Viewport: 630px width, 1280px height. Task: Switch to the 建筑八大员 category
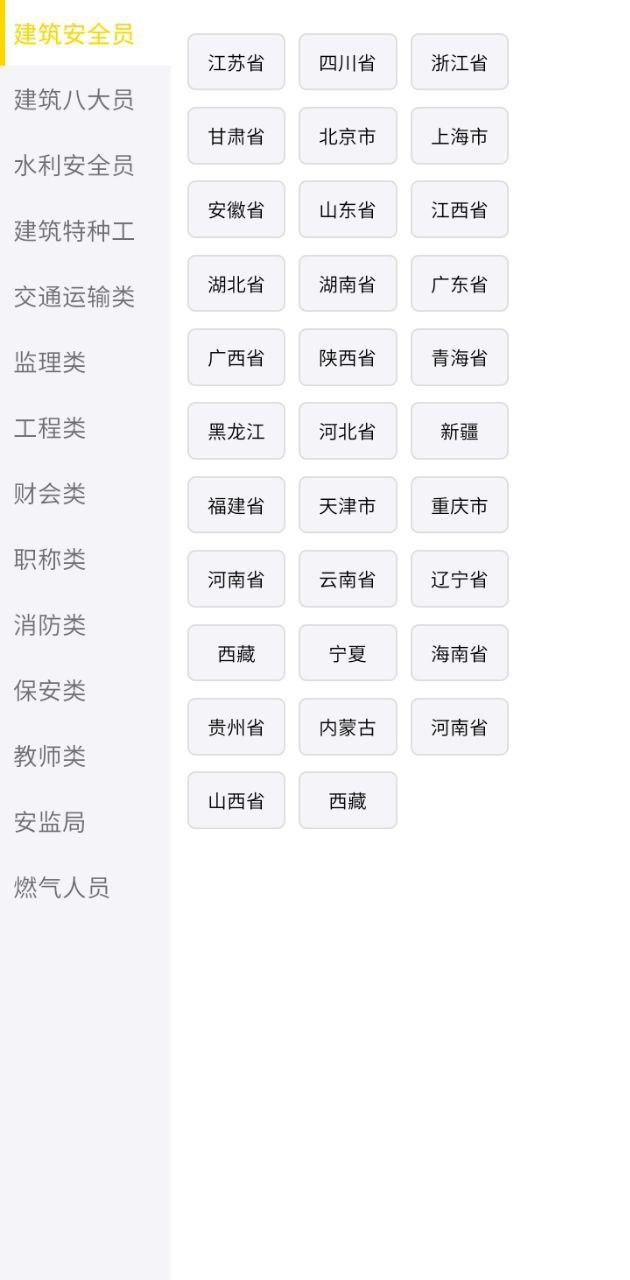tap(85, 99)
